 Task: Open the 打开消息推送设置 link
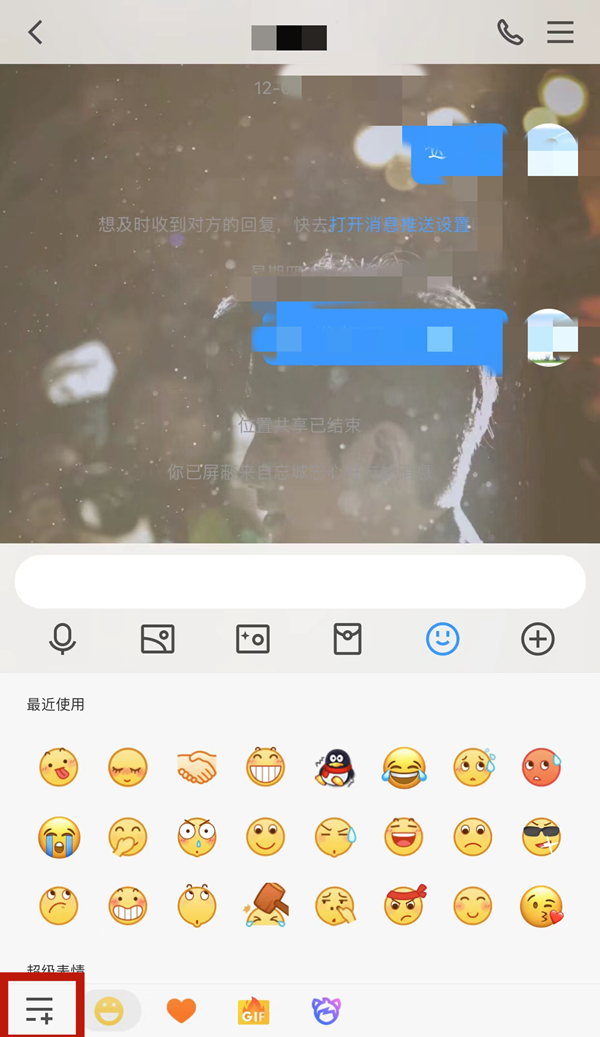[x=400, y=225]
